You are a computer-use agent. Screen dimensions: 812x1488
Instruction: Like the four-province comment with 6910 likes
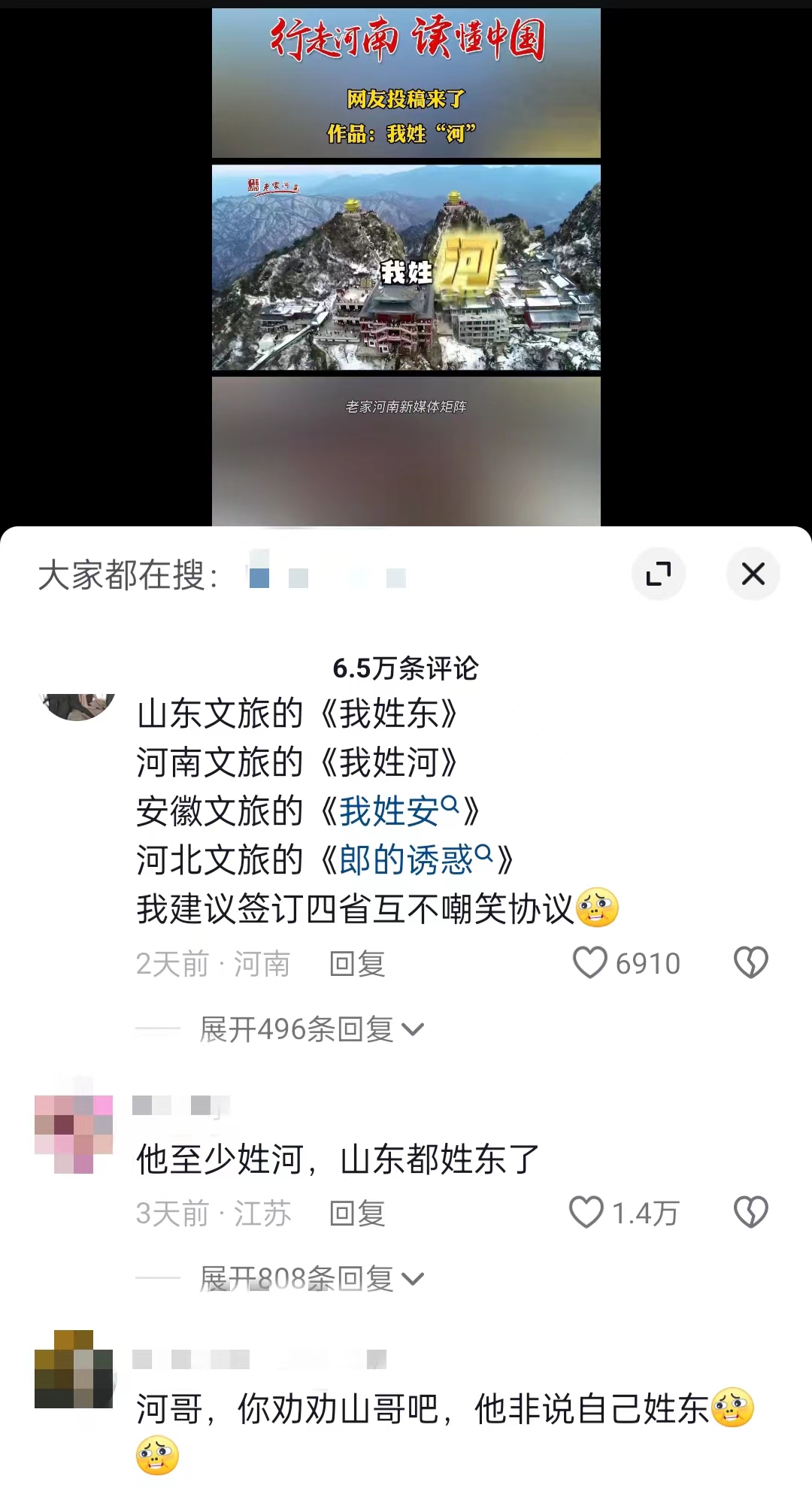point(591,962)
